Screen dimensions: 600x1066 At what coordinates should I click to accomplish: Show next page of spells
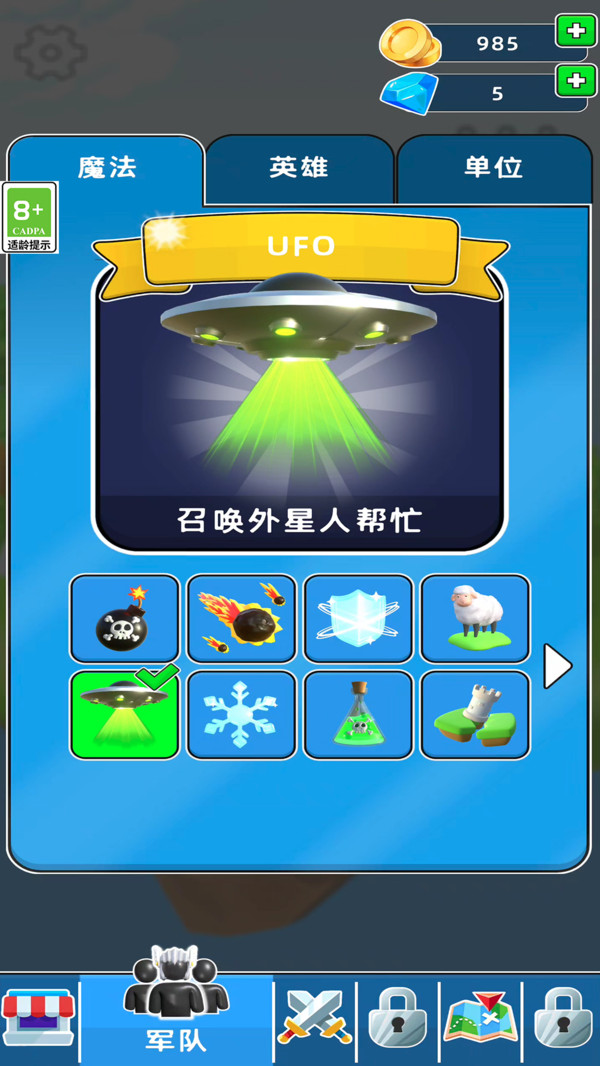pyautogui.click(x=557, y=666)
